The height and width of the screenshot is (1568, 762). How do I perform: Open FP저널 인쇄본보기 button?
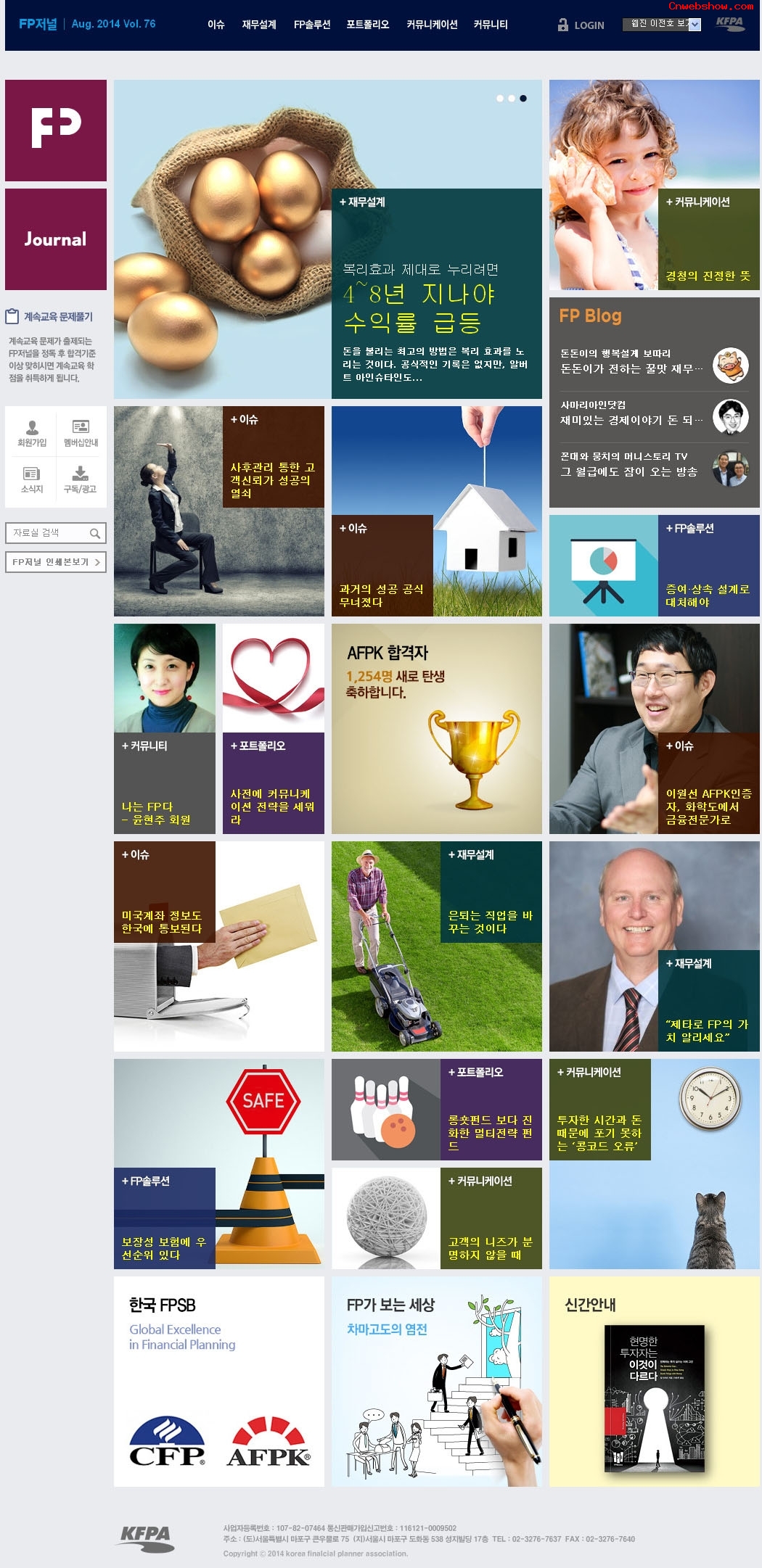pos(55,562)
